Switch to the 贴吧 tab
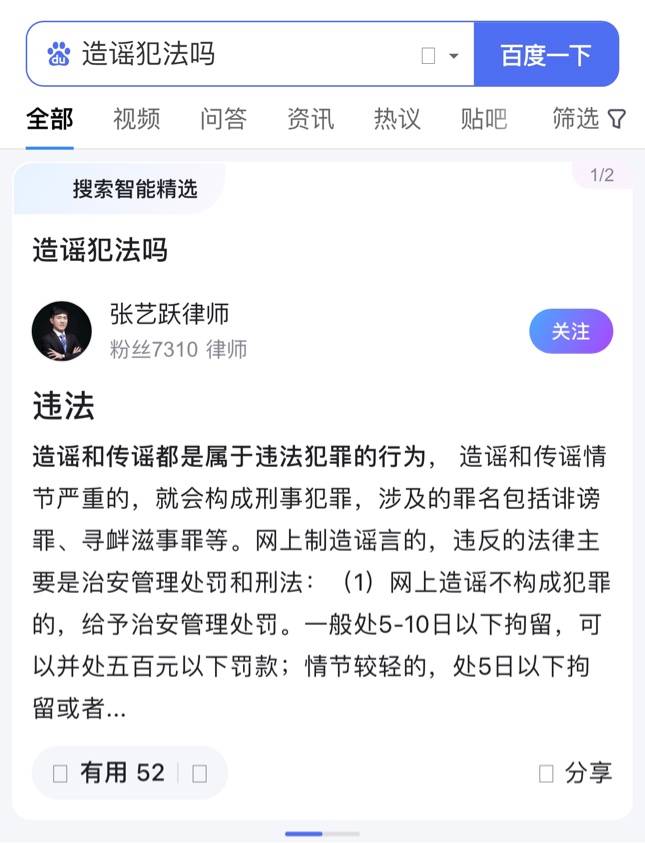Image resolution: width=645 pixels, height=843 pixels. (484, 119)
